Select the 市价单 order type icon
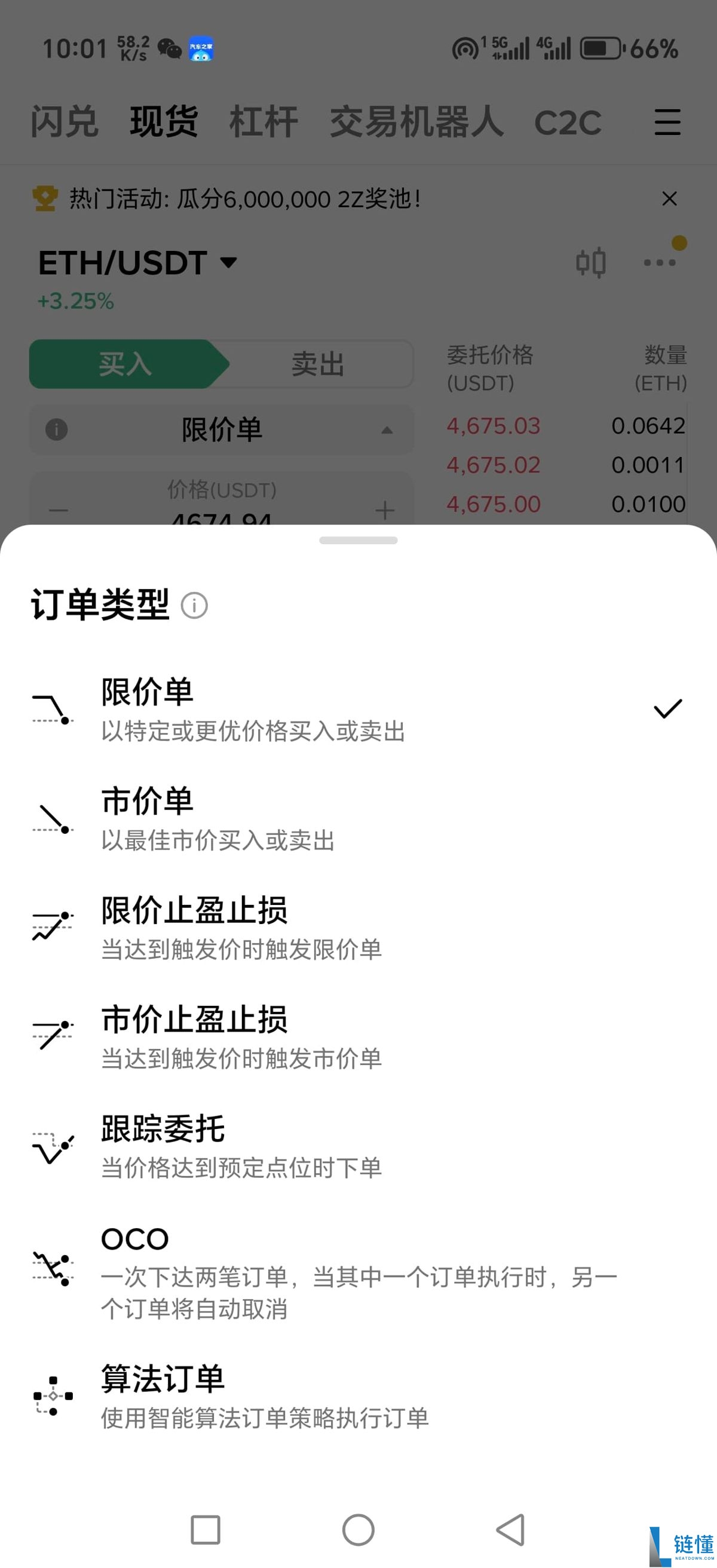717x1568 pixels. tap(53, 819)
